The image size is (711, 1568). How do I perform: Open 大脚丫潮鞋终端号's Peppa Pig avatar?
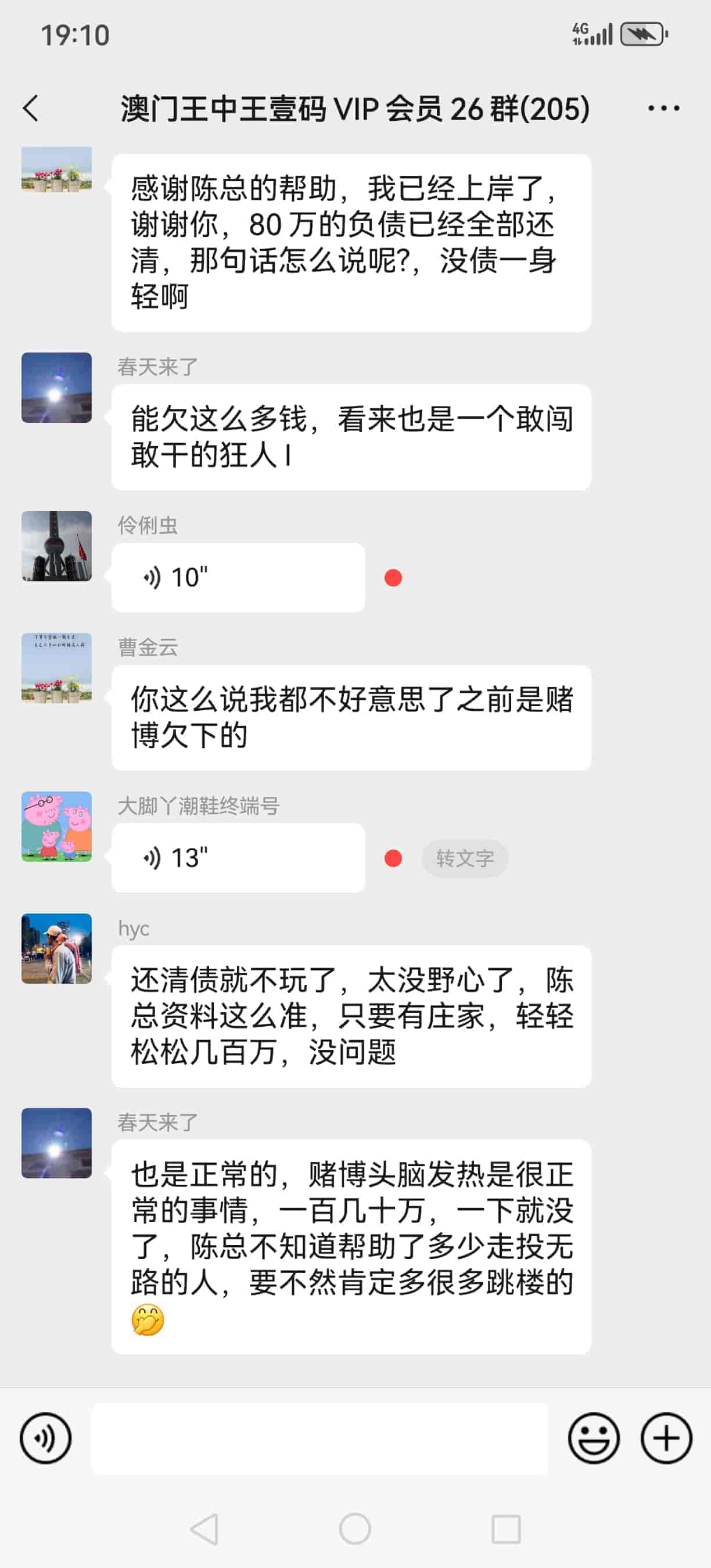(x=56, y=826)
